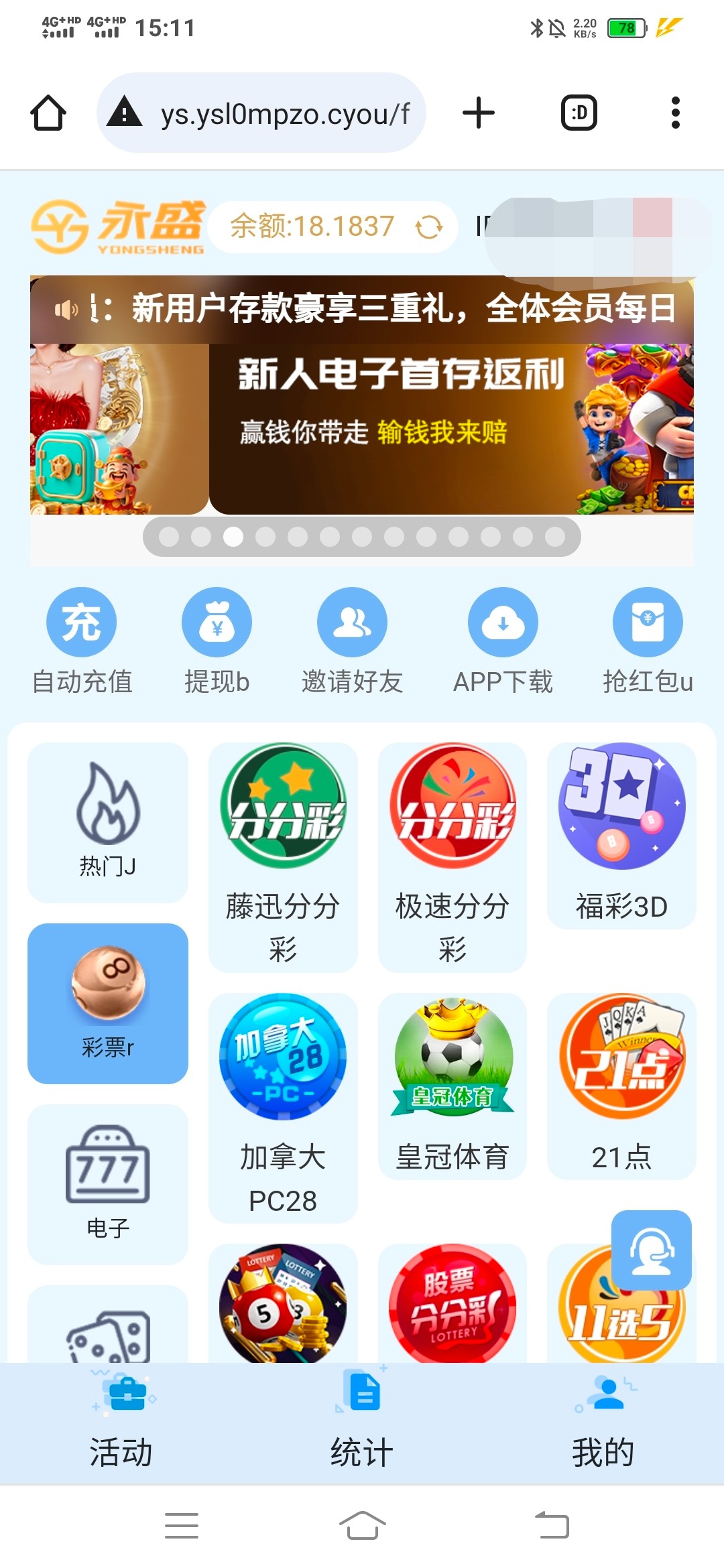Open the 皇冠体育 sports section
Viewport: 724px width, 1568px height.
pos(452,1086)
